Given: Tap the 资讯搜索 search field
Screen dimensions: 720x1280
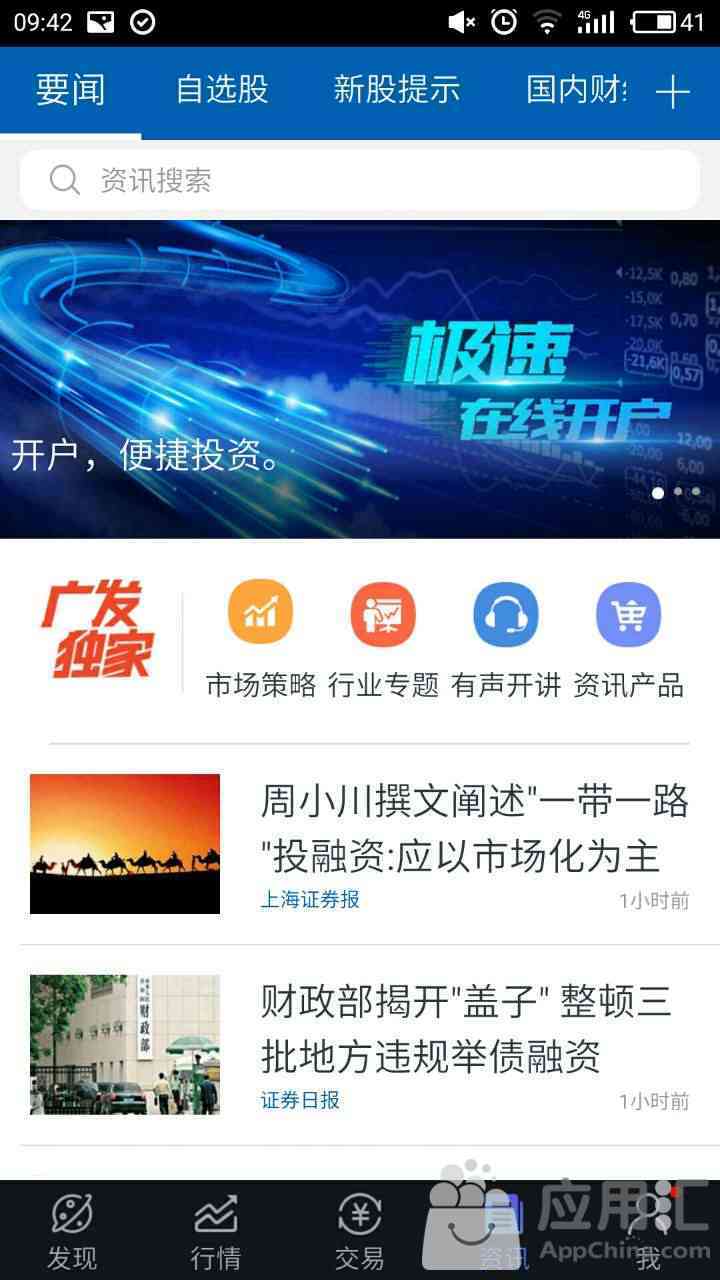Looking at the screenshot, I should [x=360, y=180].
